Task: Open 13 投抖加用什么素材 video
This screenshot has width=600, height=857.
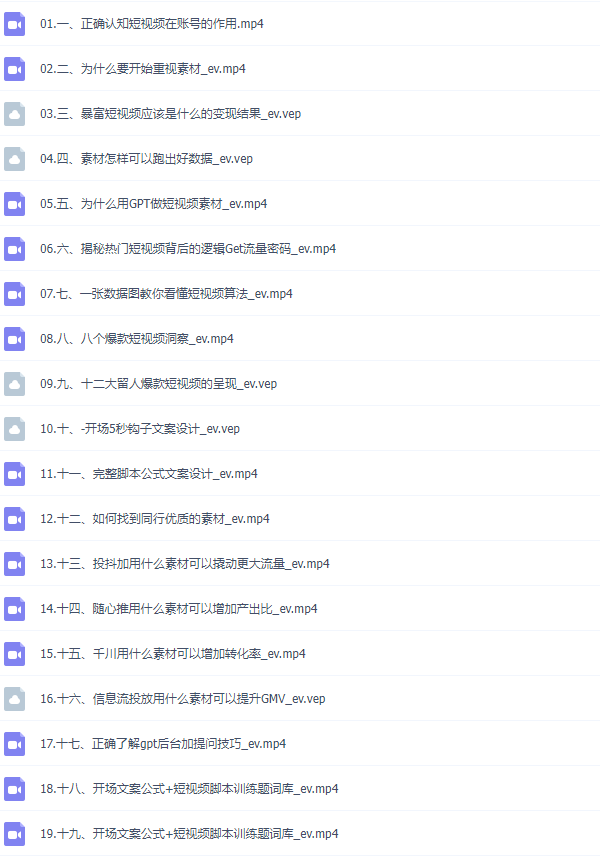Action: tap(184, 563)
